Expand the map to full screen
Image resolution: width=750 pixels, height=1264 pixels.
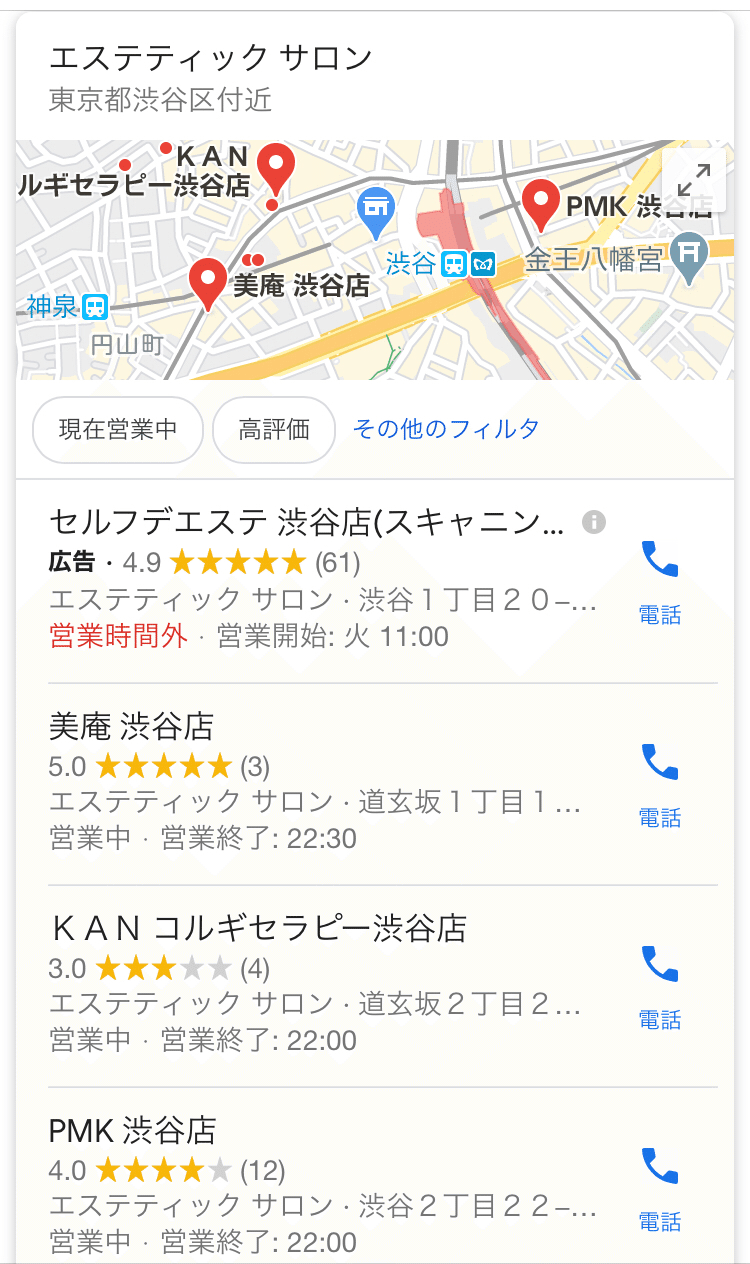coord(693,182)
